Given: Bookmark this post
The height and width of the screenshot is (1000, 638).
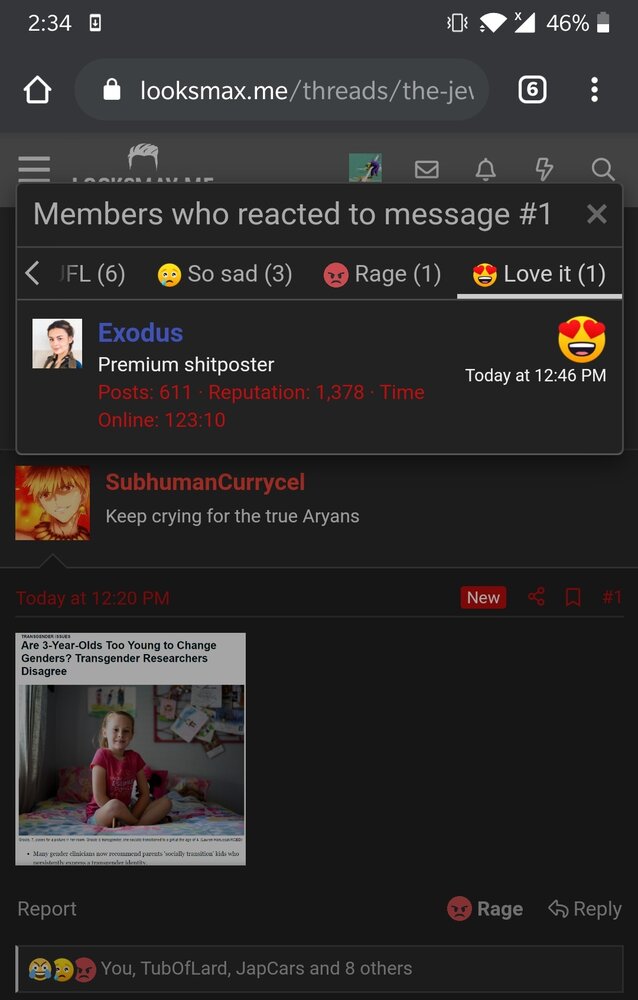Looking at the screenshot, I should tap(573, 597).
